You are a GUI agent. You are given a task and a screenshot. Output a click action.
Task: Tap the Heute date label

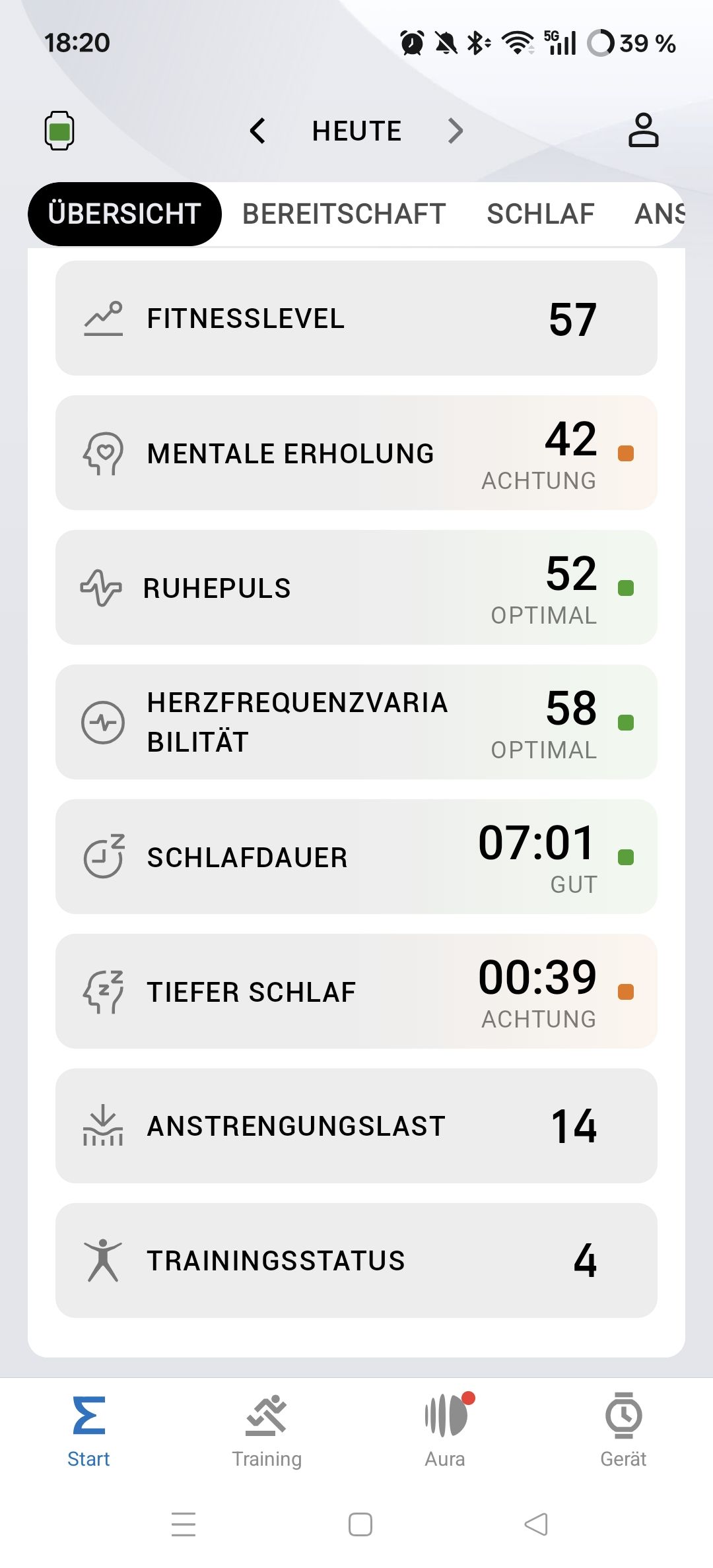356,131
